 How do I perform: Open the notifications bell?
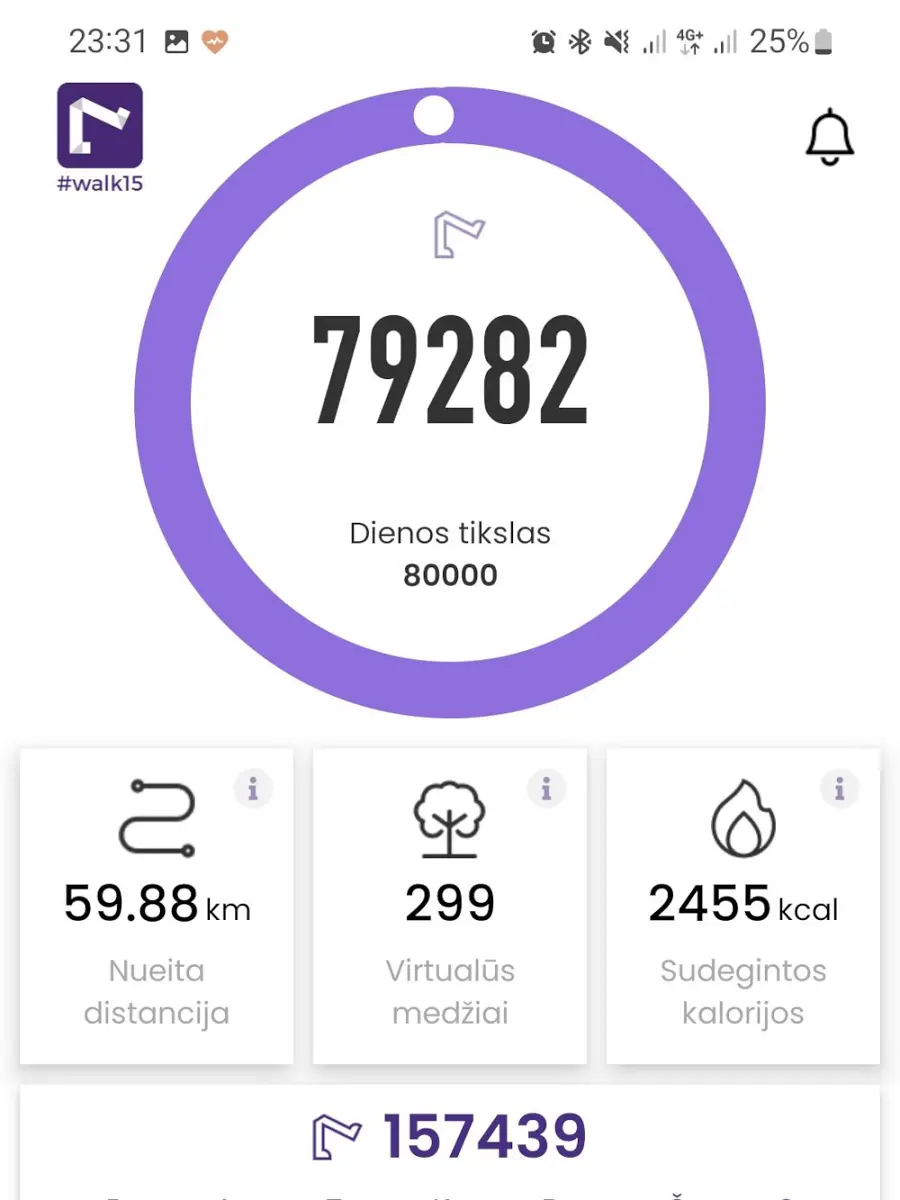(829, 138)
